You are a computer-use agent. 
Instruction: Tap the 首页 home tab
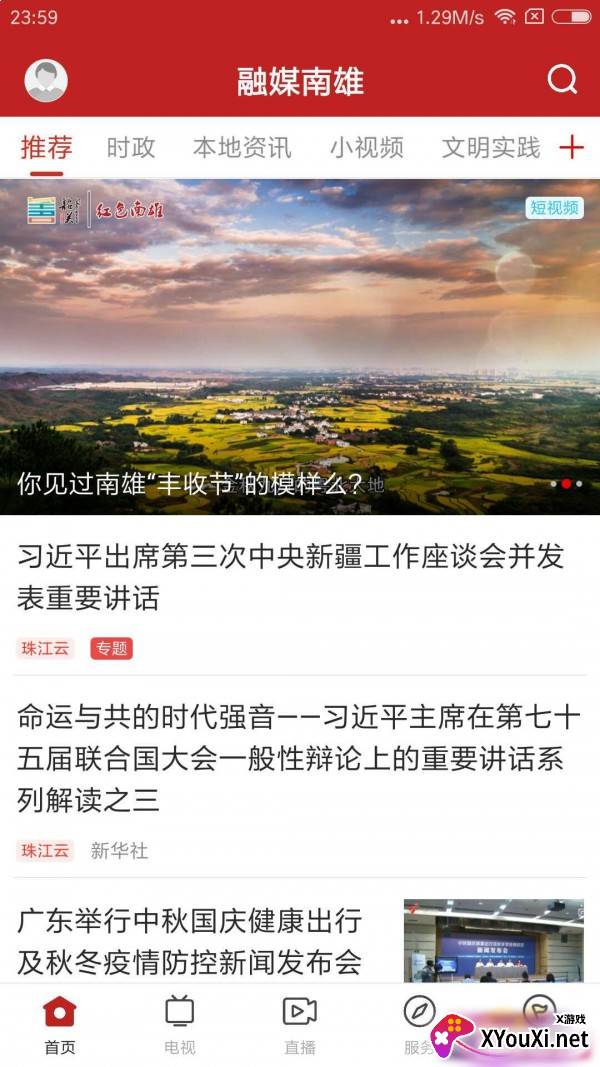click(60, 1025)
